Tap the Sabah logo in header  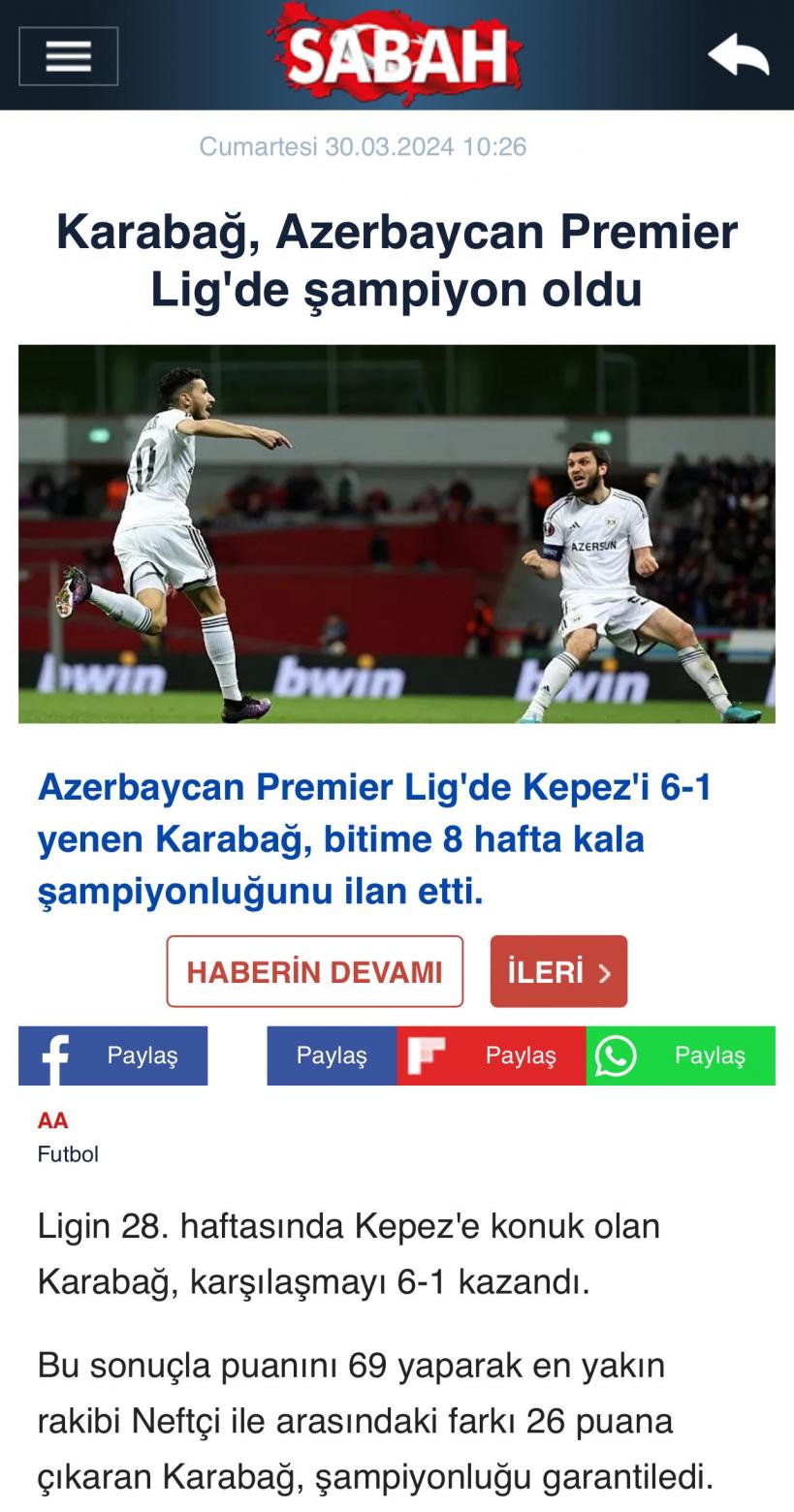point(397,53)
